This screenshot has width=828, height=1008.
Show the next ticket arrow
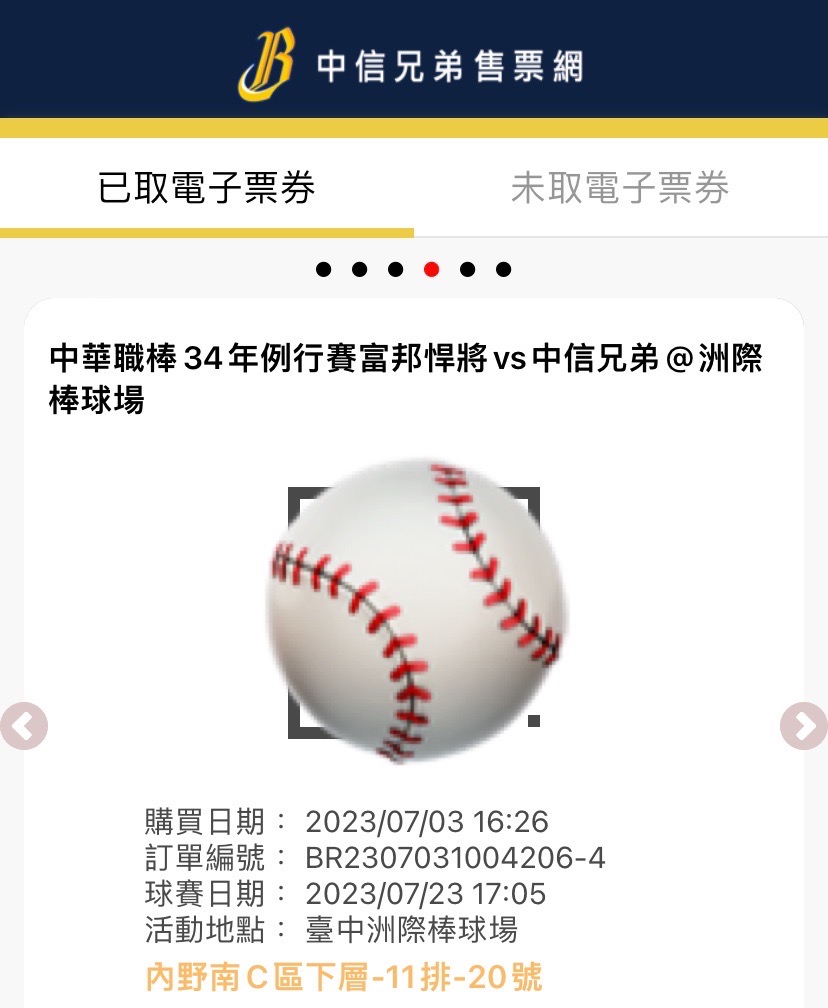pos(803,726)
